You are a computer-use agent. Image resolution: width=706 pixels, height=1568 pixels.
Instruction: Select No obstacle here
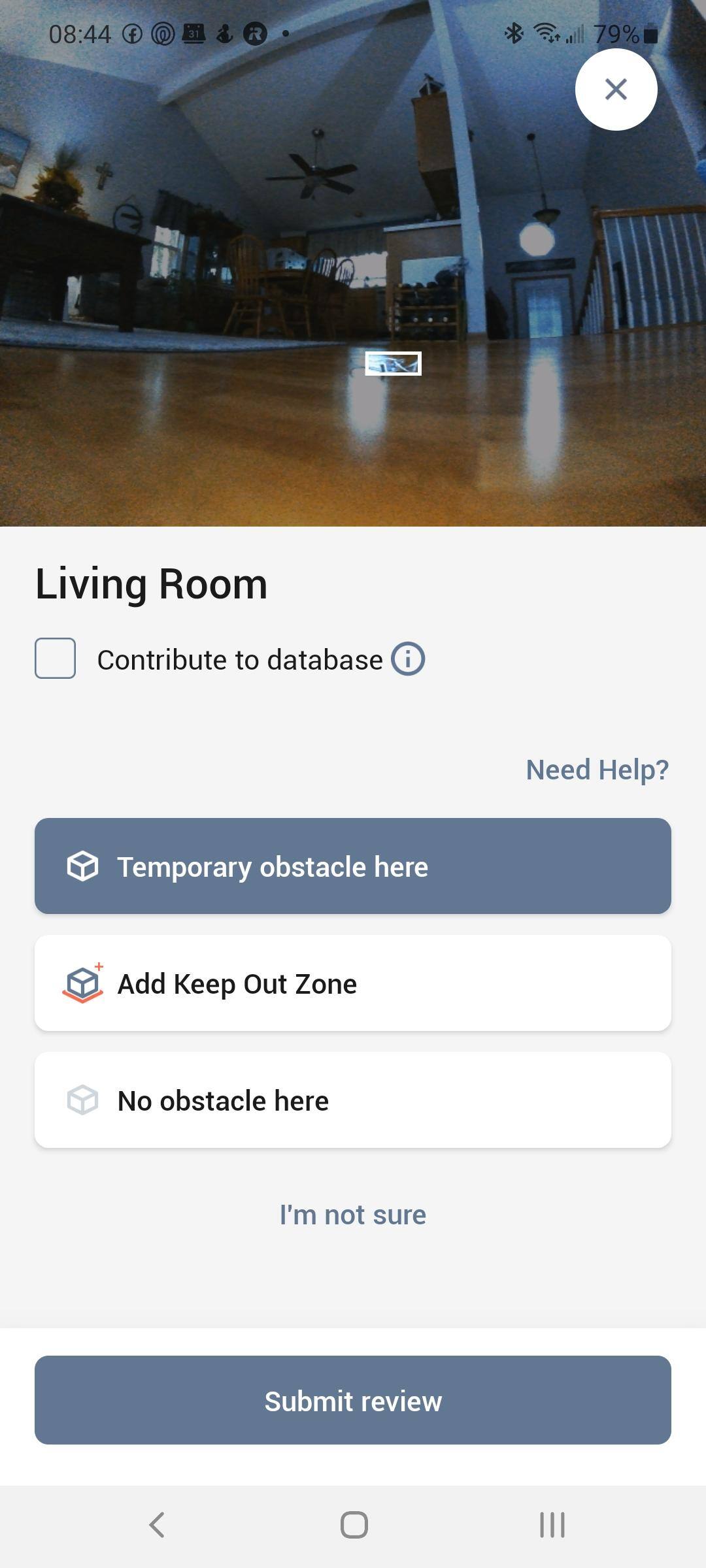pos(353,1100)
